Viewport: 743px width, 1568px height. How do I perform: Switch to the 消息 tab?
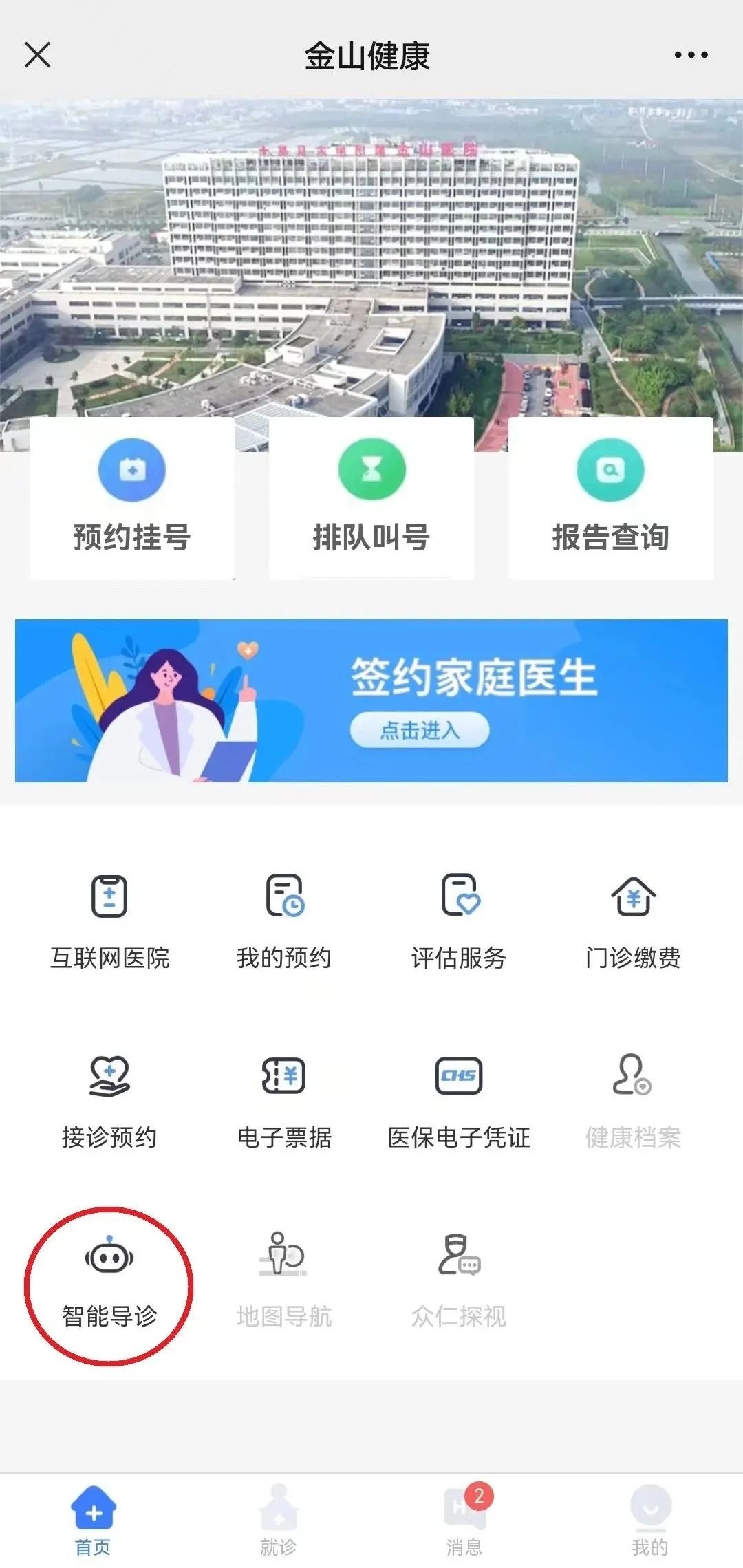tap(464, 1521)
